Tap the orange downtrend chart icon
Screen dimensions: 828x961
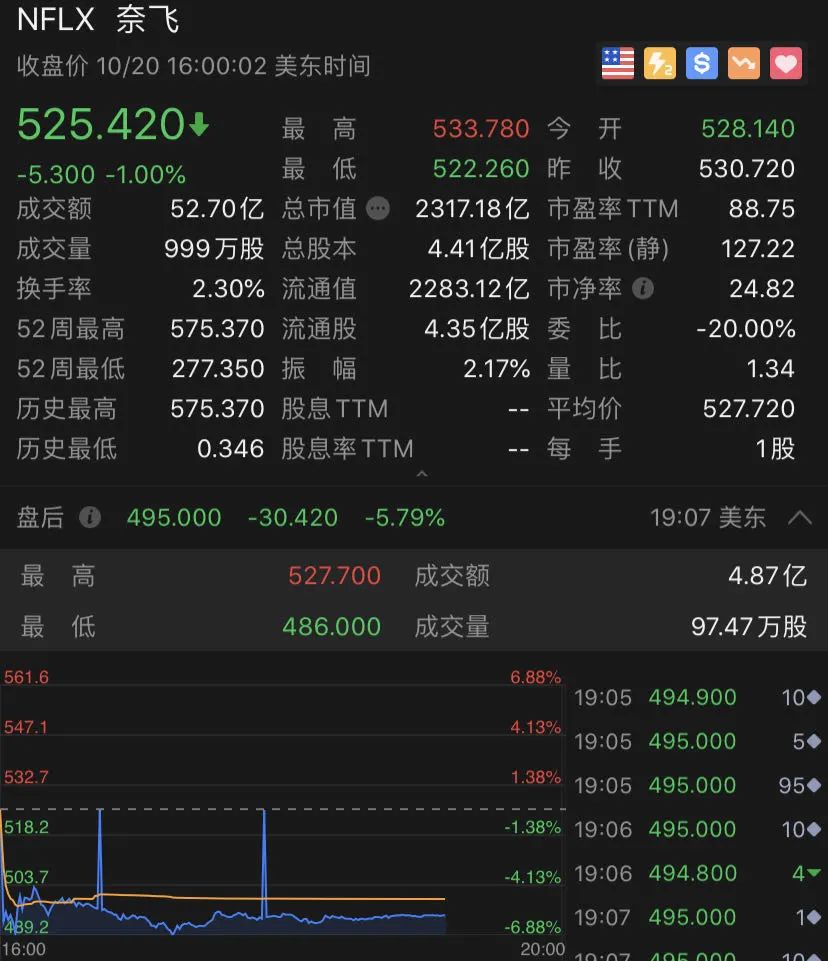(744, 64)
